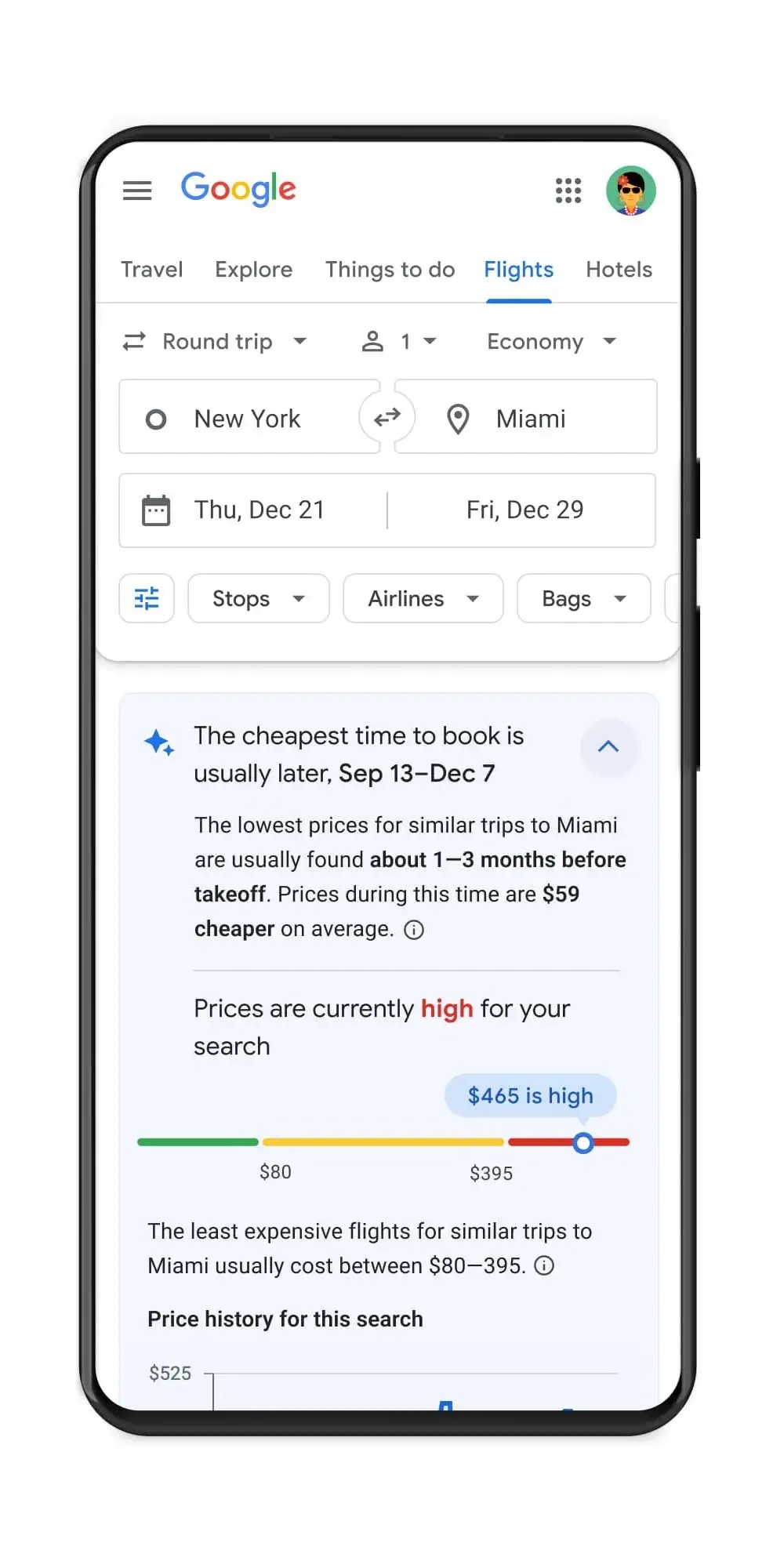This screenshot has height=1568, width=784.
Task: Switch to the Hotels tab
Action: [618, 270]
